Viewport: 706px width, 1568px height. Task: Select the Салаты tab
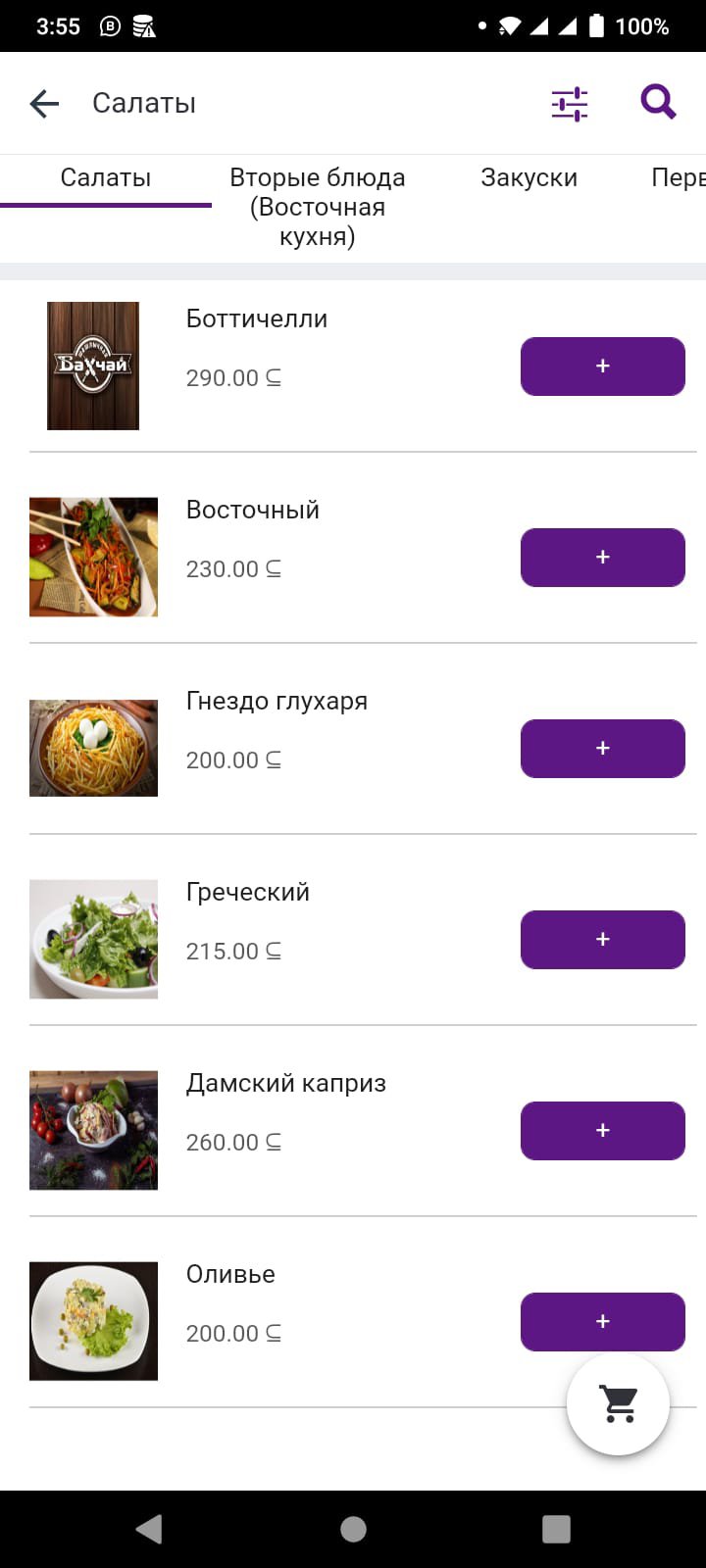(x=106, y=177)
